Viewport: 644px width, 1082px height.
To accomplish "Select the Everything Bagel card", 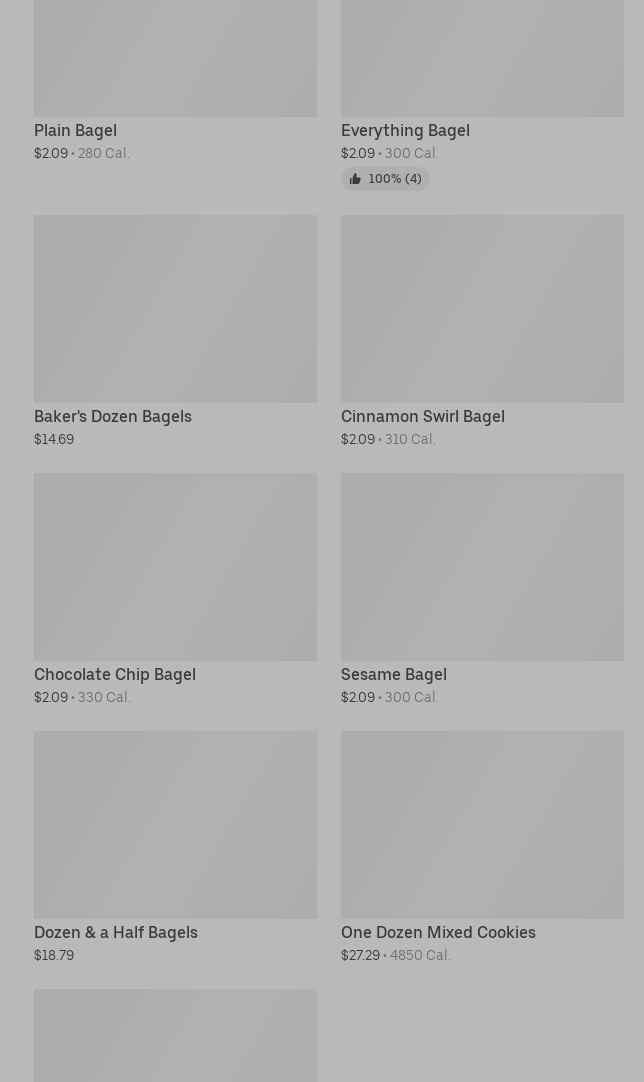I will (482, 95).
